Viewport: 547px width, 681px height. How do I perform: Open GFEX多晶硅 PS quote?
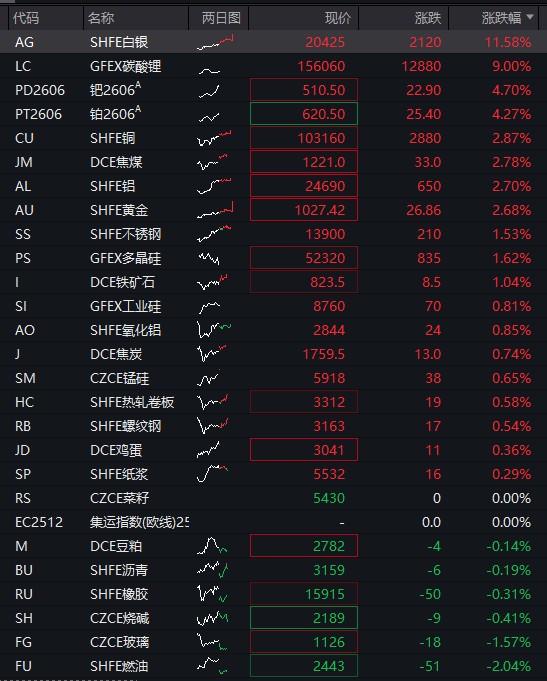point(273,258)
